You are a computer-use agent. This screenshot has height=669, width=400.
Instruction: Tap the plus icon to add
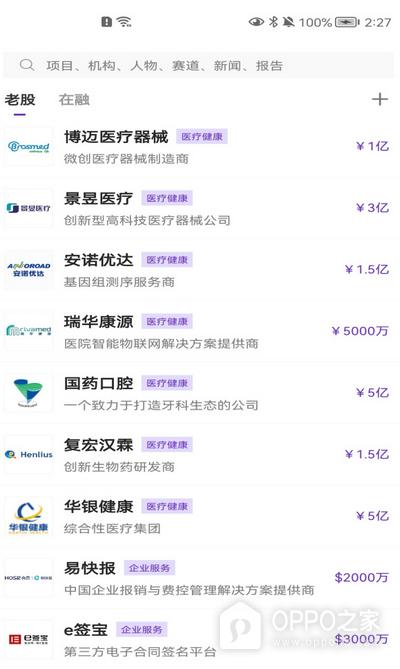(x=380, y=99)
